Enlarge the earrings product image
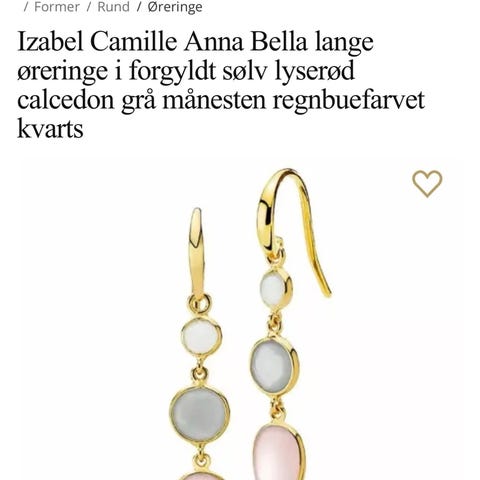 point(240,320)
